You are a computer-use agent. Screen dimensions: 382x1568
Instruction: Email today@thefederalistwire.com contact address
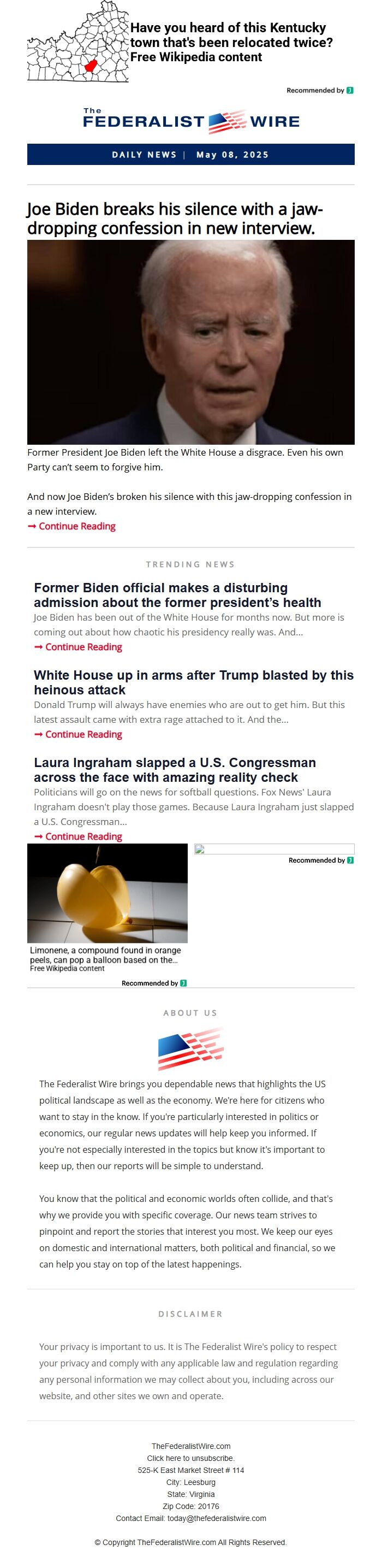216,1518
